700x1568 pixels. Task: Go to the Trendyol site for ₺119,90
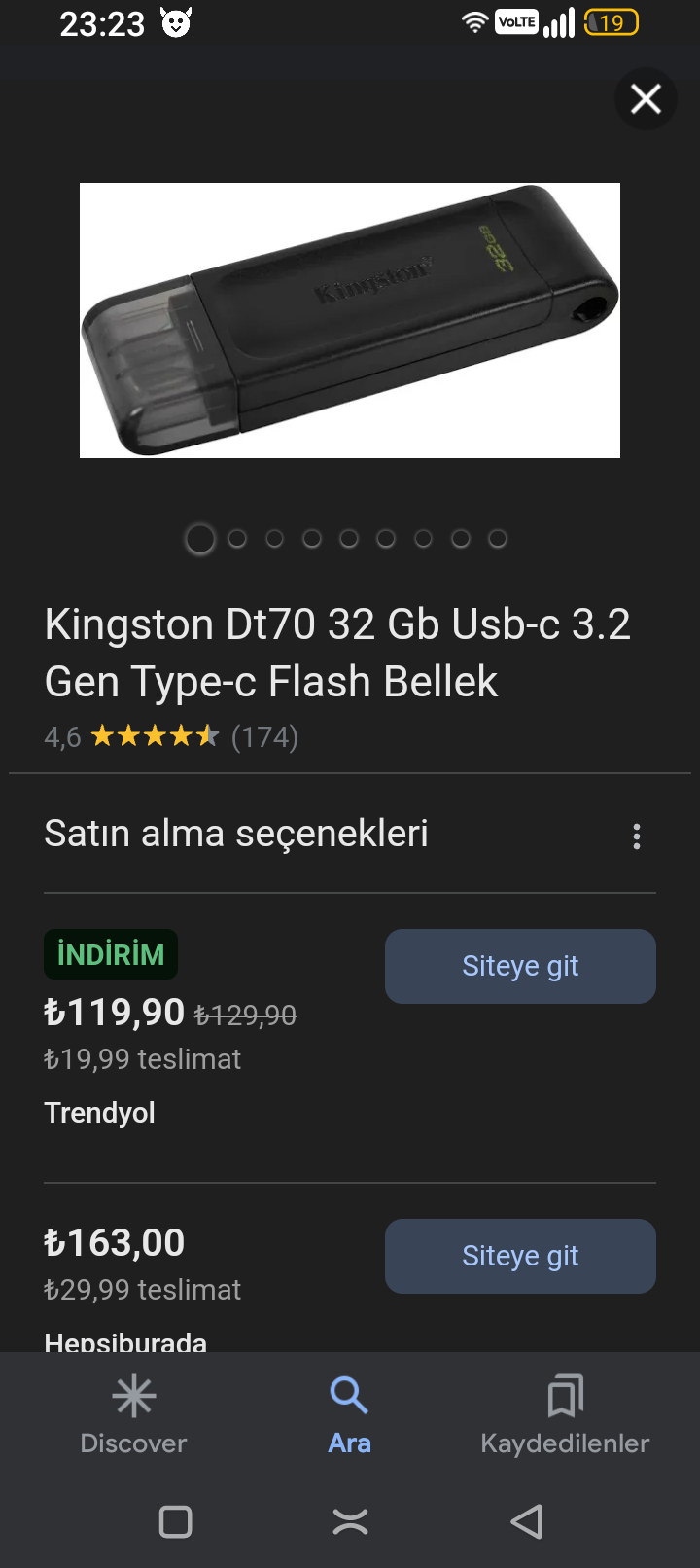[x=520, y=966]
